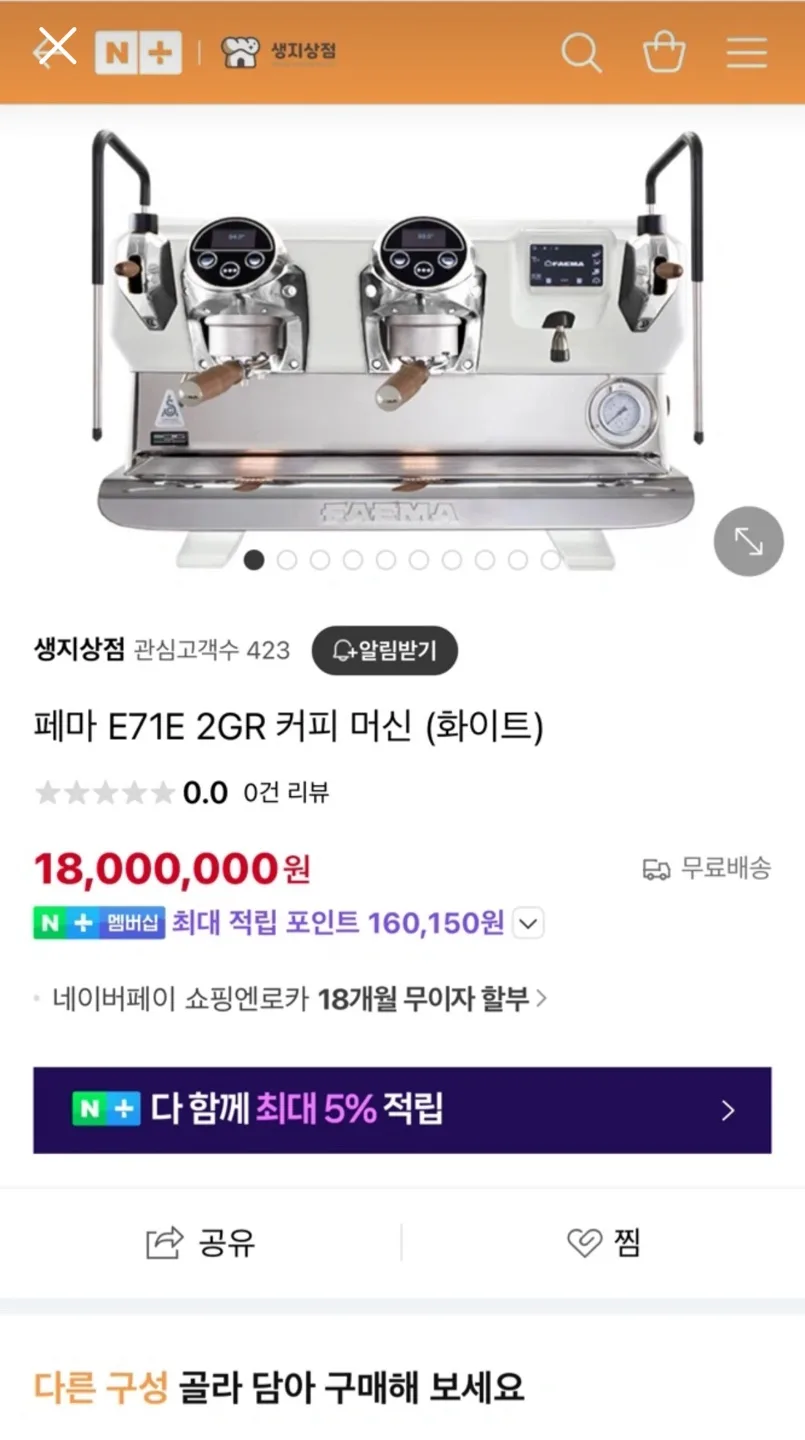This screenshot has height=1440, width=805.
Task: Expand the product image fullscreen
Action: (748, 541)
